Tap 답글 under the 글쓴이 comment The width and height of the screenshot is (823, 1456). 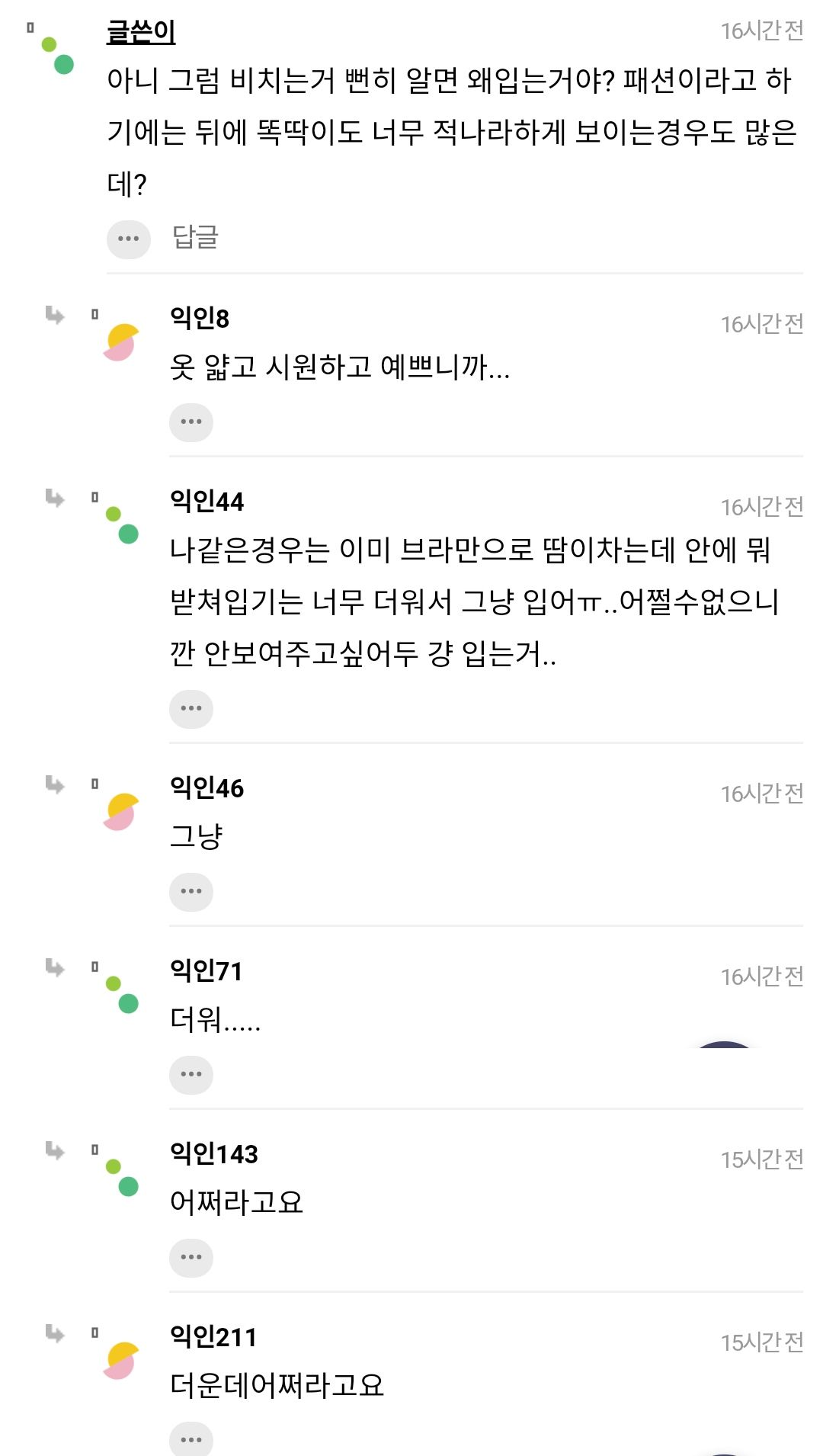click(x=196, y=237)
